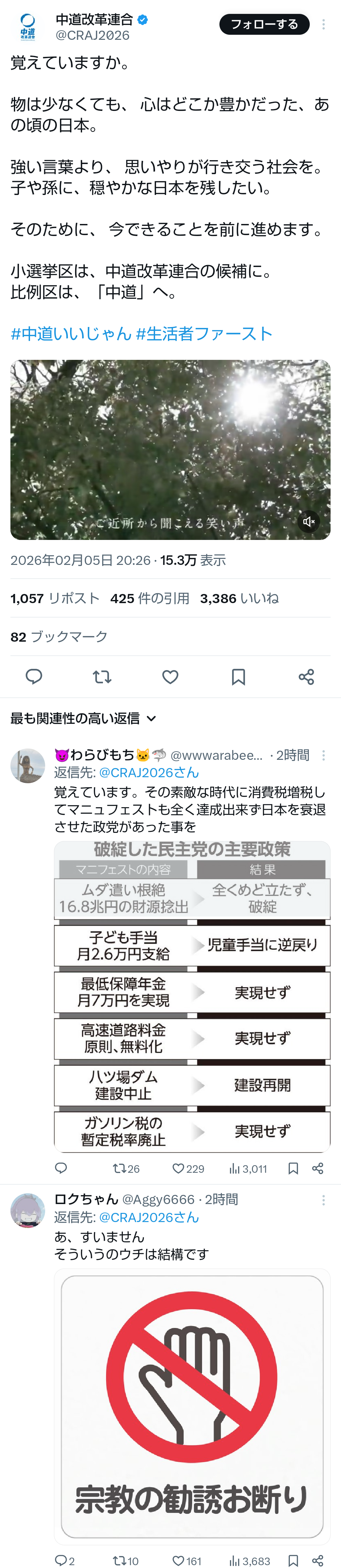Open わらびもち's profile avatar
Image resolution: width=341 pixels, height=1568 pixels.
(28, 765)
